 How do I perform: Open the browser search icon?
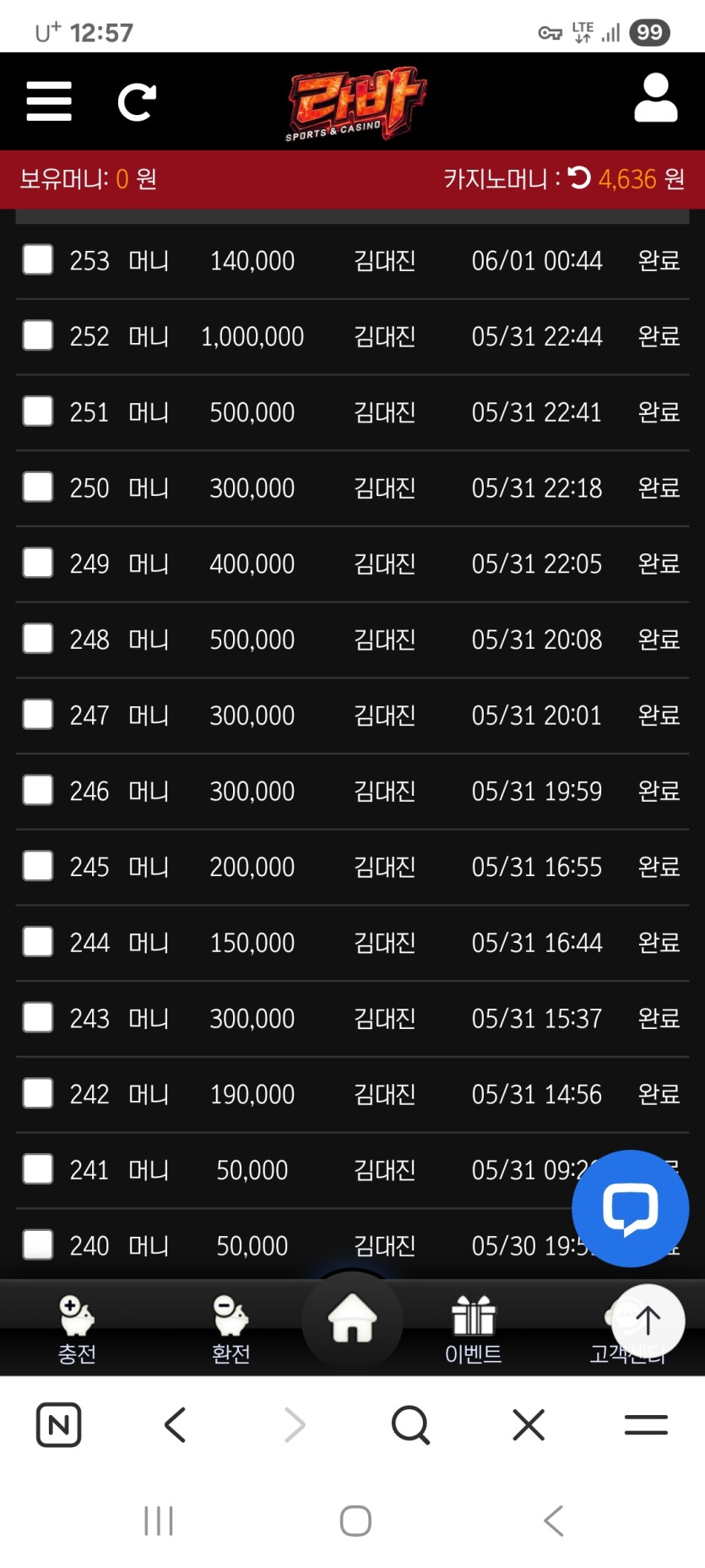pos(411,1425)
